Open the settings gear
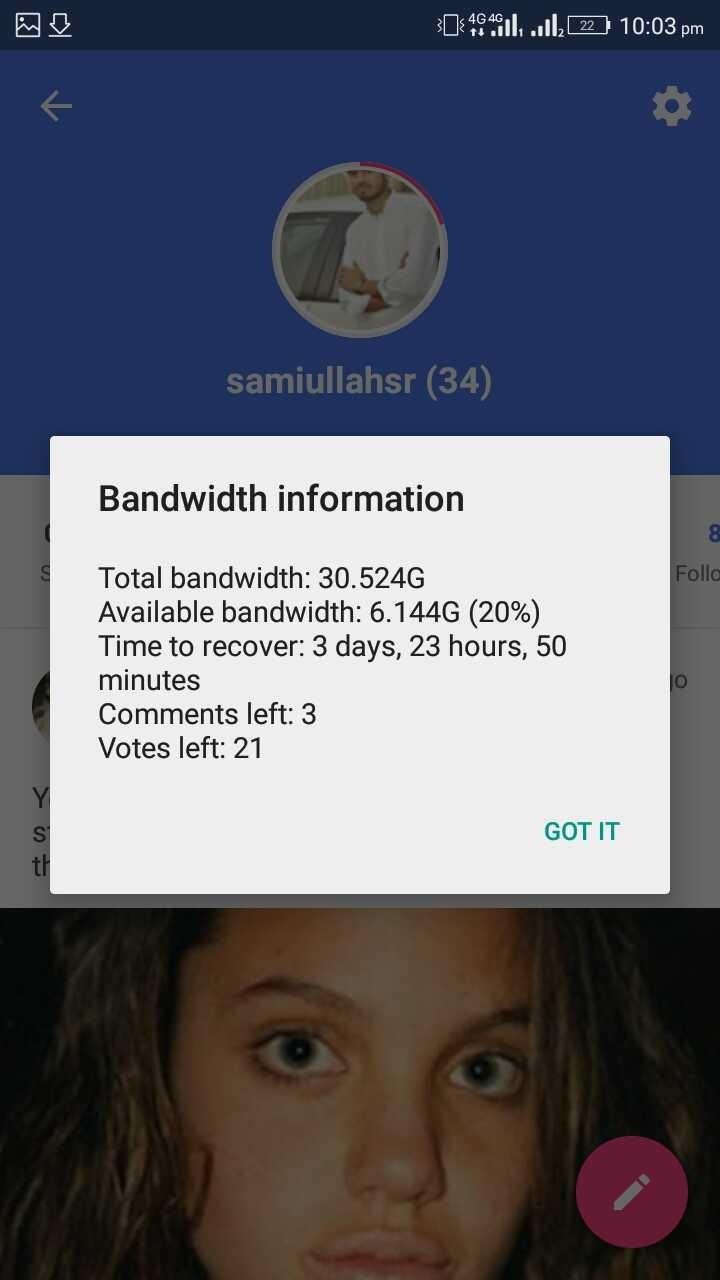This screenshot has height=1280, width=720. [x=671, y=106]
